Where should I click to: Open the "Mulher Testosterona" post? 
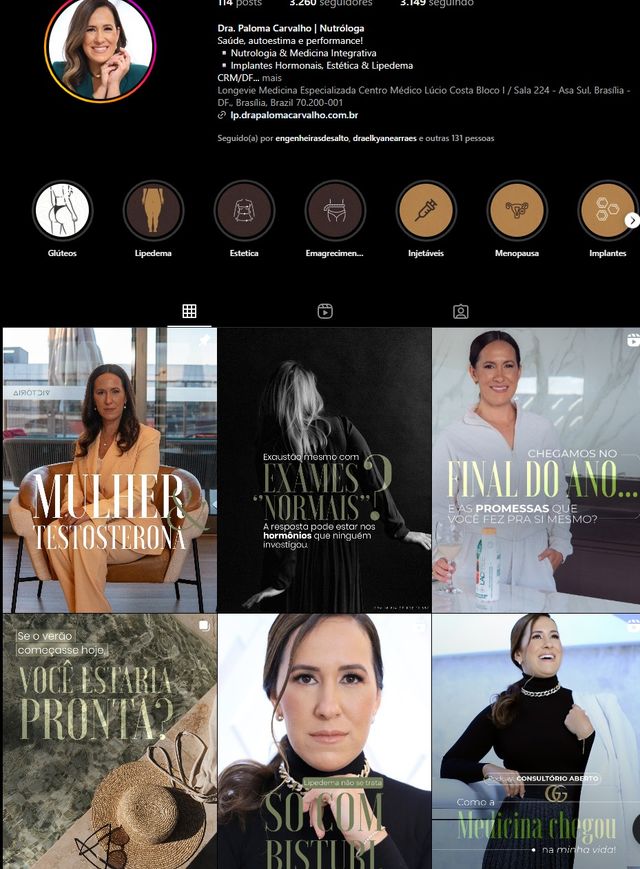tap(109, 470)
